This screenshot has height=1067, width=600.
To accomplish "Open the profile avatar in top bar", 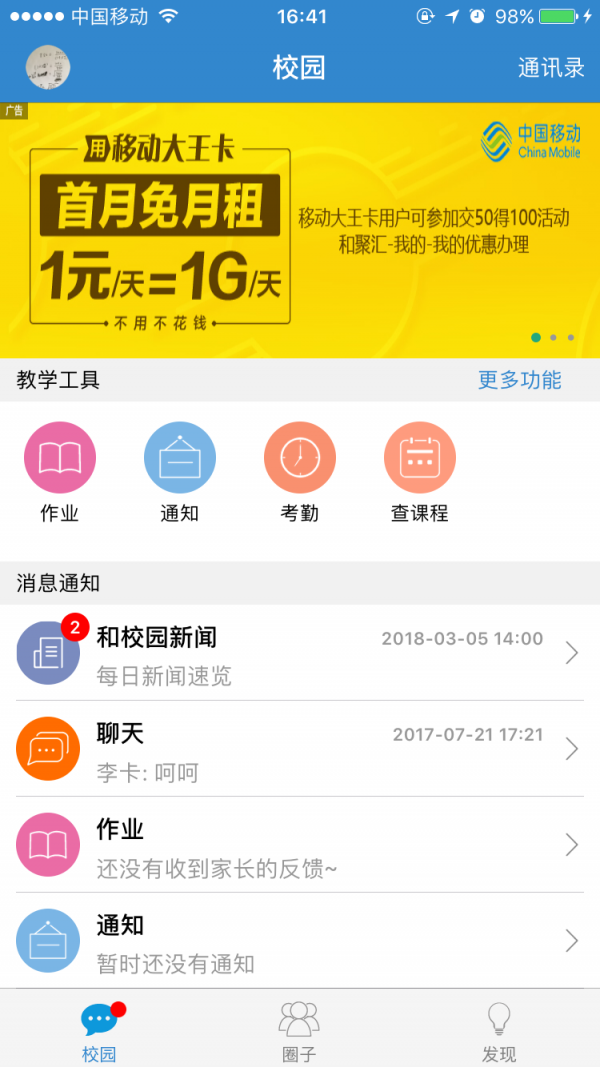I will click(x=48, y=67).
